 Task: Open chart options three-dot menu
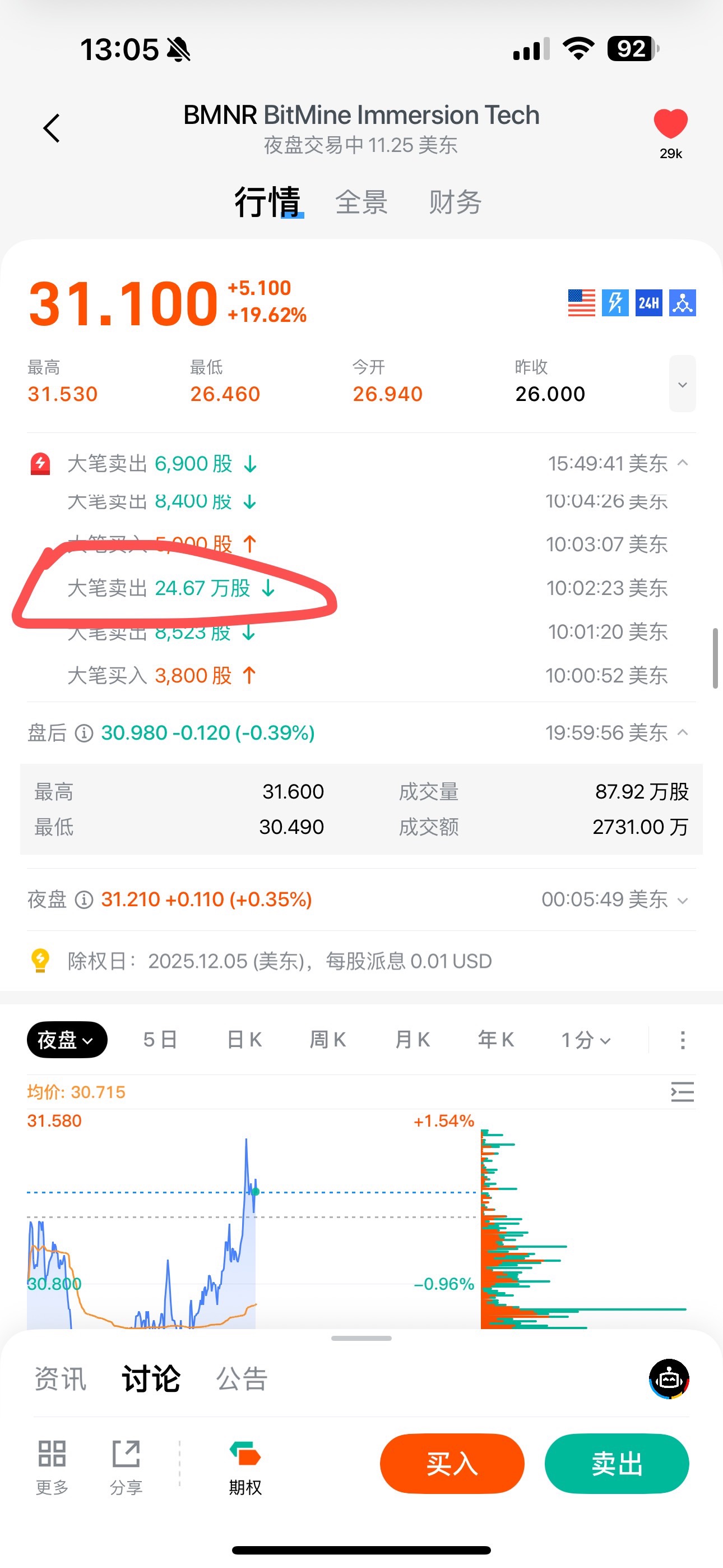click(x=682, y=1040)
